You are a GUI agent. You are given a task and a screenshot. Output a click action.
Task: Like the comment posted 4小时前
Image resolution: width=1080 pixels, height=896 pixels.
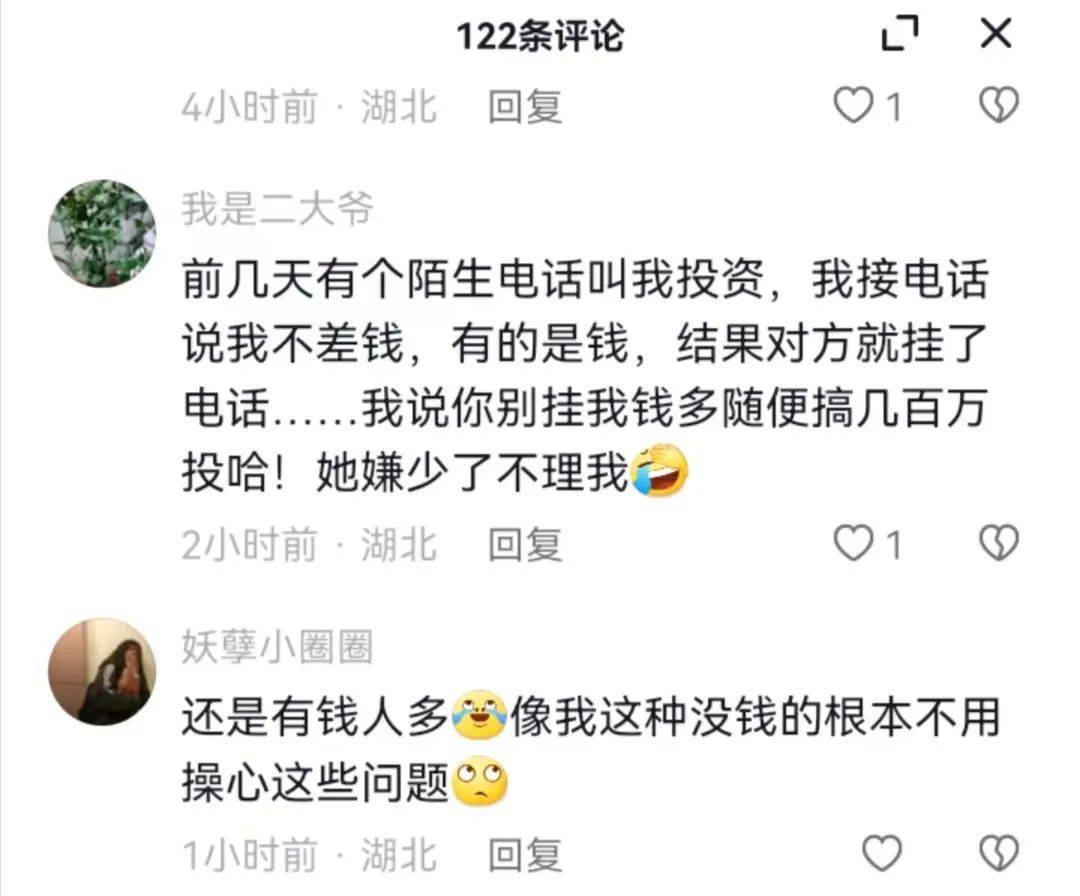tap(854, 105)
